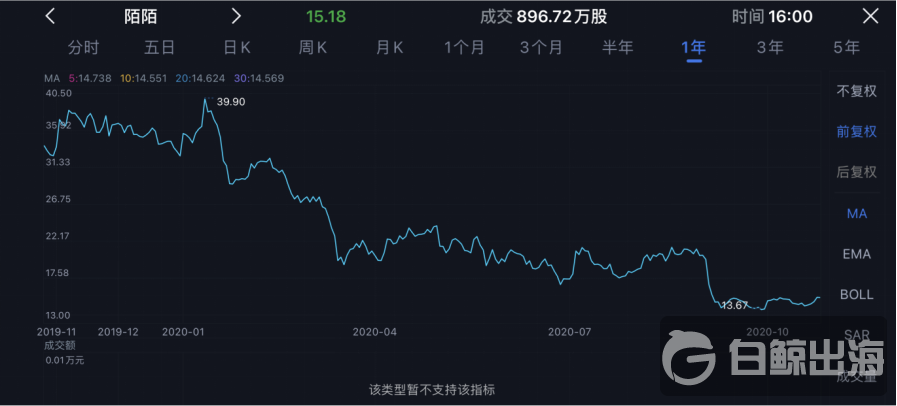
Task: Select the MA indicator
Action: [856, 213]
